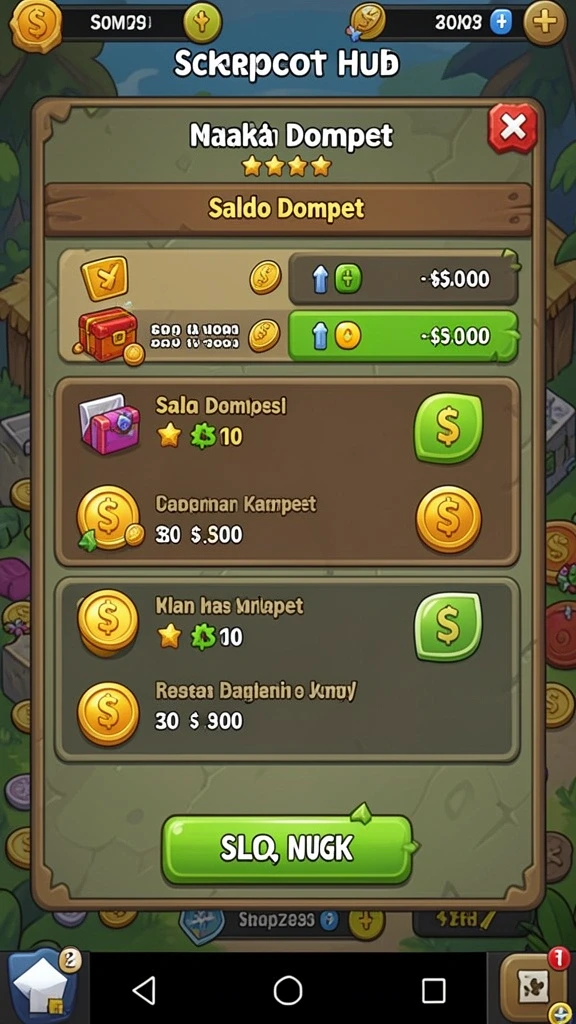Select the green -$5.000 option row
The width and height of the screenshot is (576, 1024).
coord(403,336)
